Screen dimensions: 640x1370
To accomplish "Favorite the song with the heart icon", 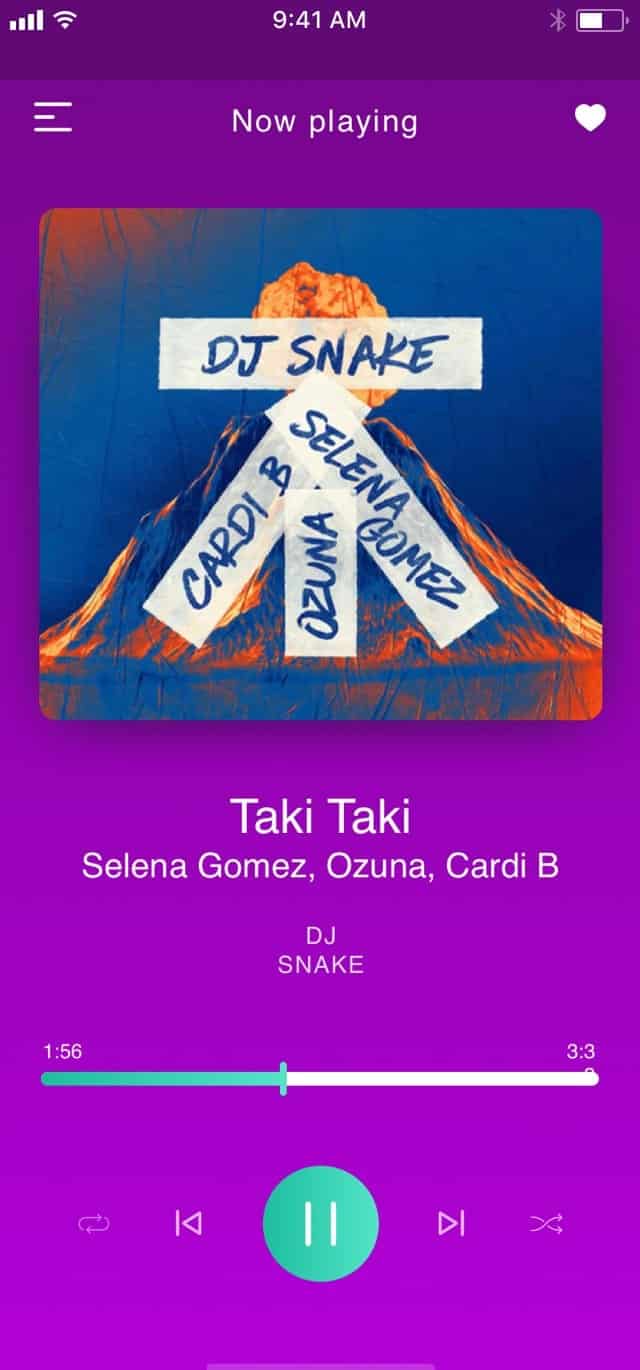I will click(x=590, y=119).
